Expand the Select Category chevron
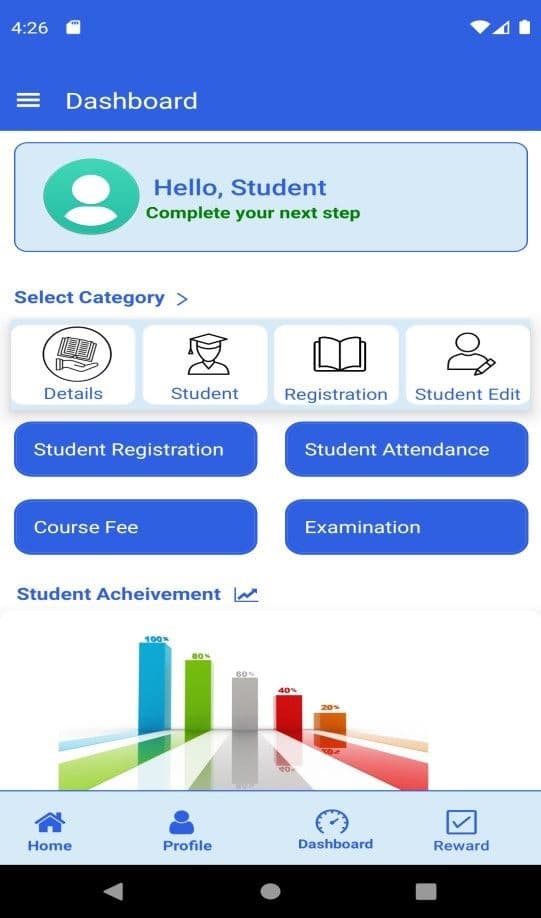541x918 pixels. pyautogui.click(x=182, y=299)
